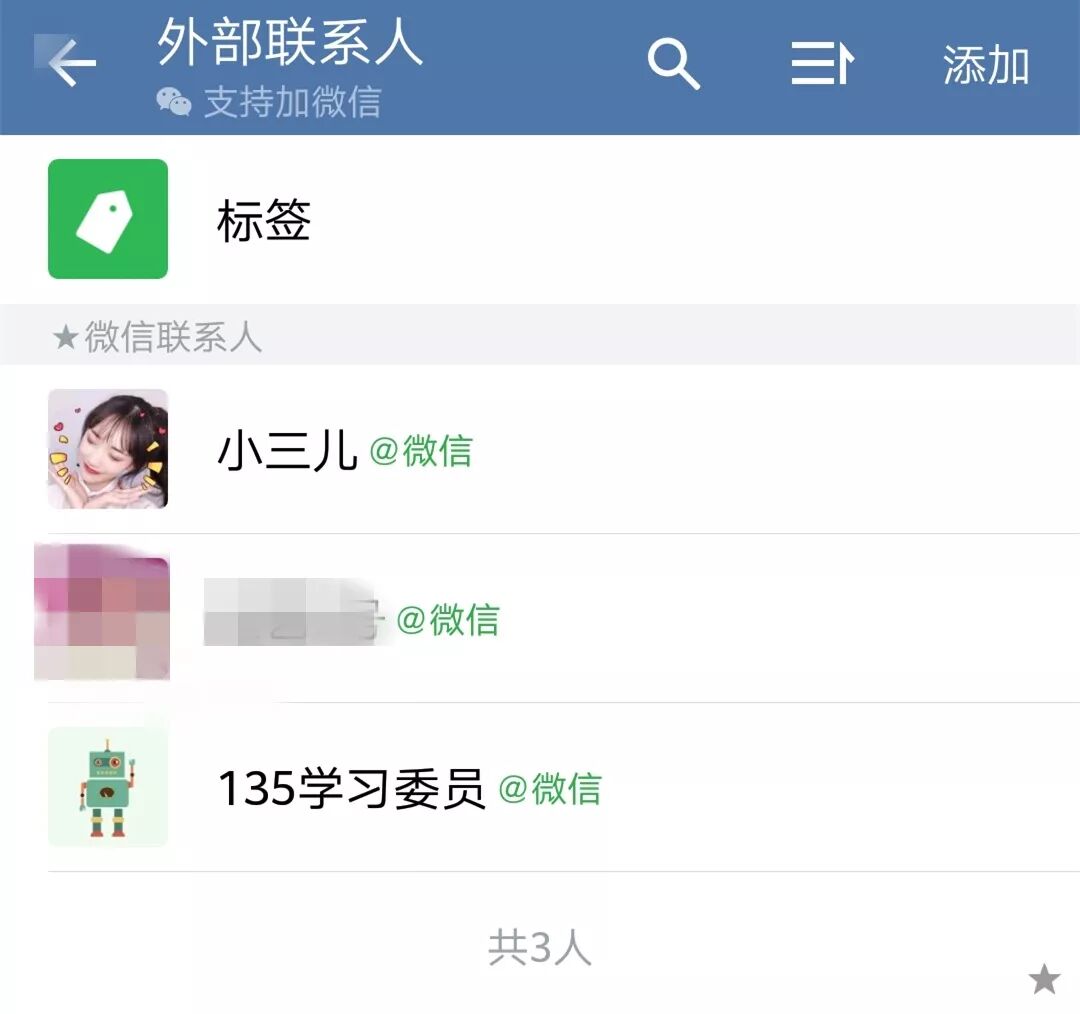Search external contacts with the magnifier icon

click(x=673, y=65)
